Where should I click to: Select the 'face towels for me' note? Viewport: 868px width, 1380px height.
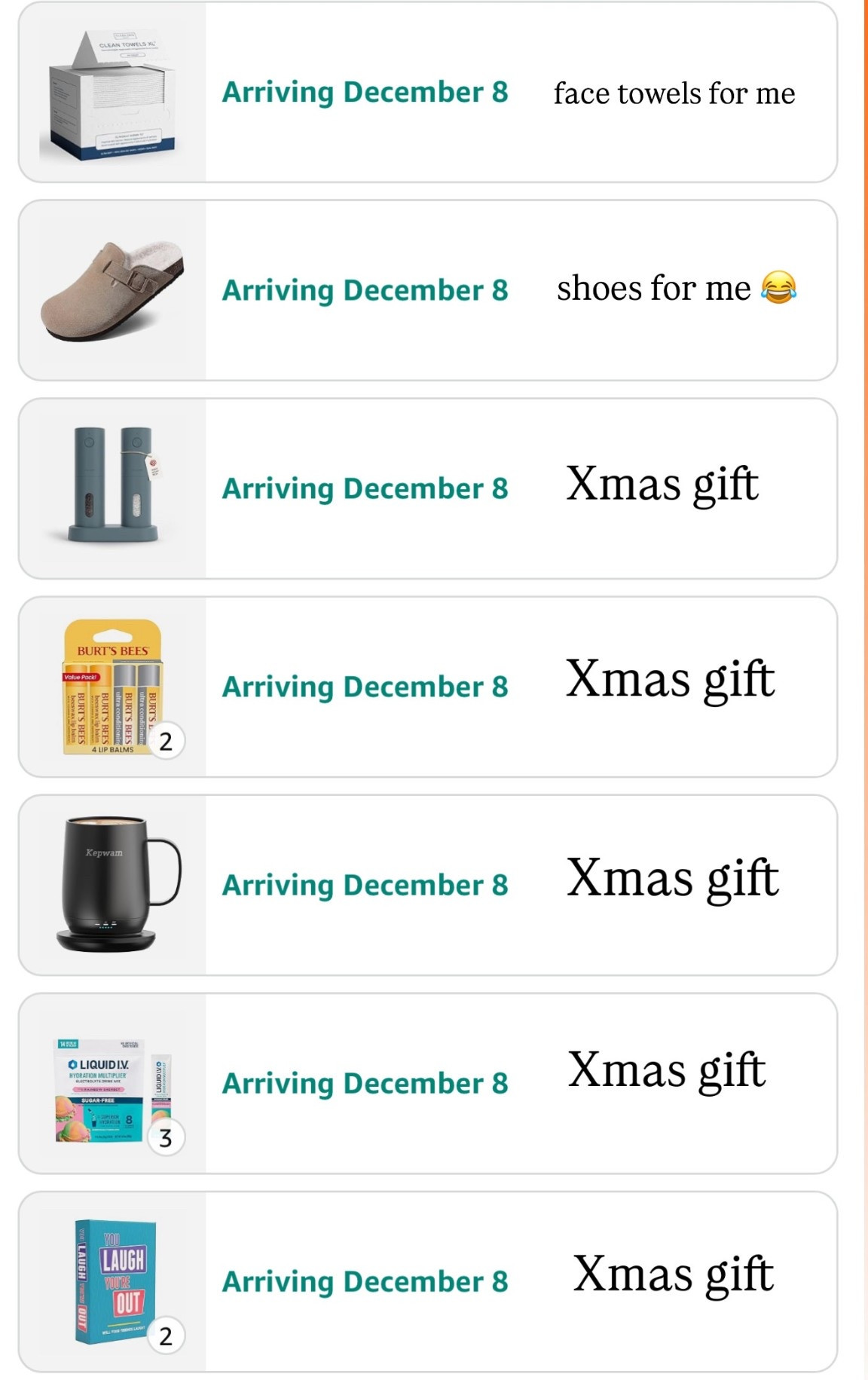click(x=674, y=93)
